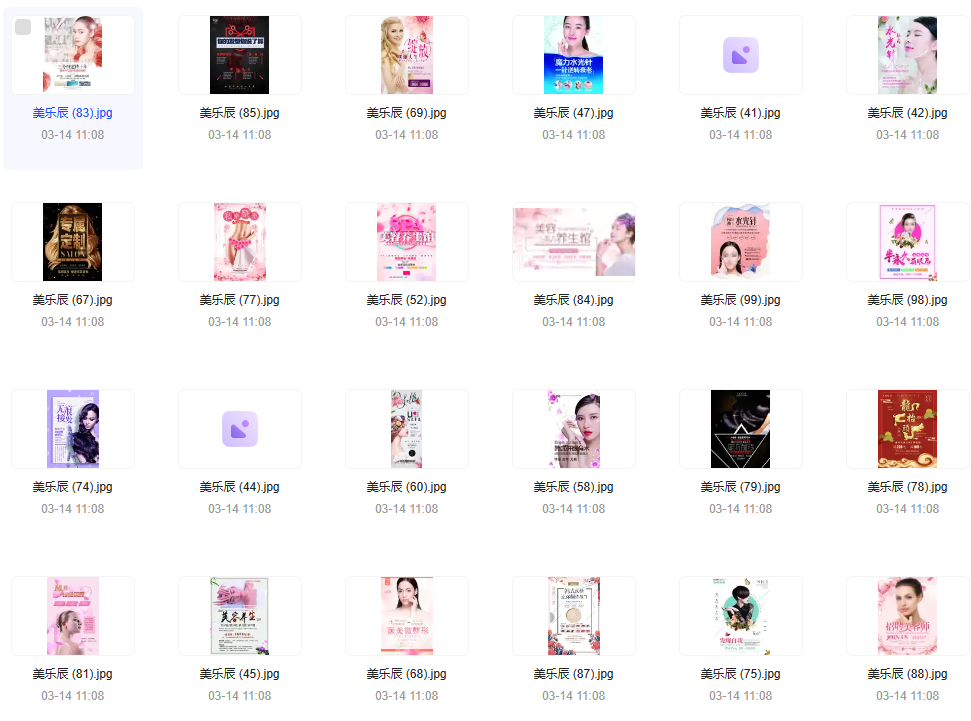Select the 美乐辰 (77).jpg tile

(x=240, y=242)
